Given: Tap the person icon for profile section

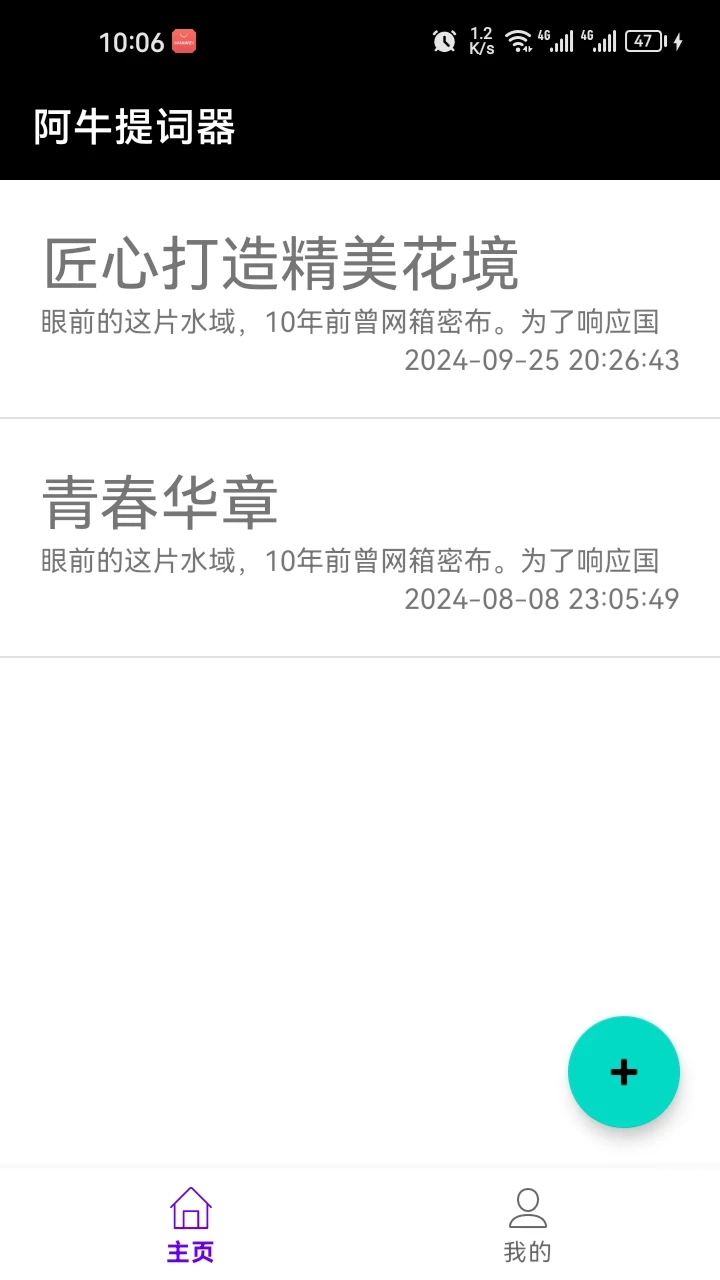Looking at the screenshot, I should pyautogui.click(x=528, y=1207).
